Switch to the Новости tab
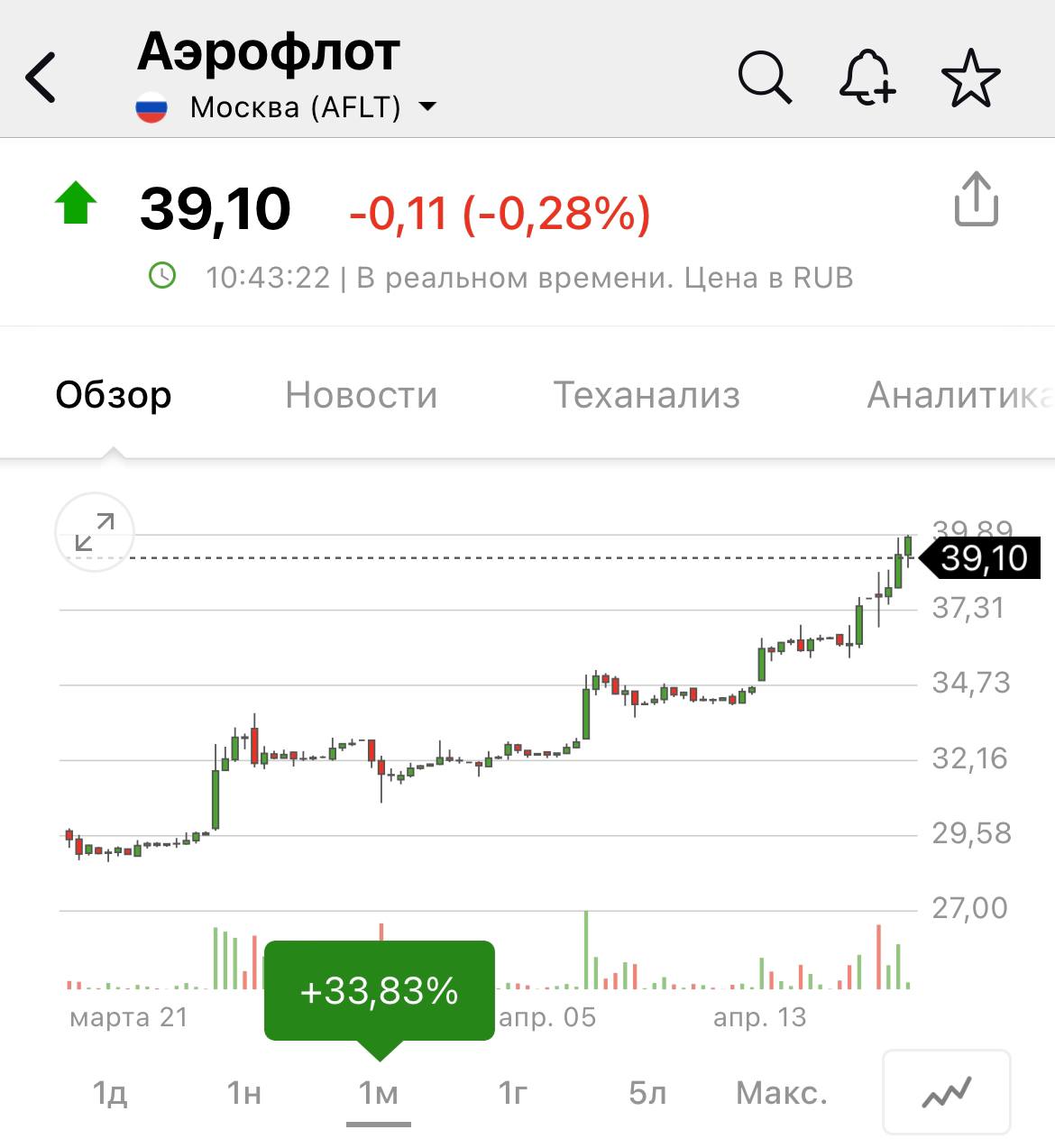The width and height of the screenshot is (1055, 1148). pyautogui.click(x=361, y=395)
